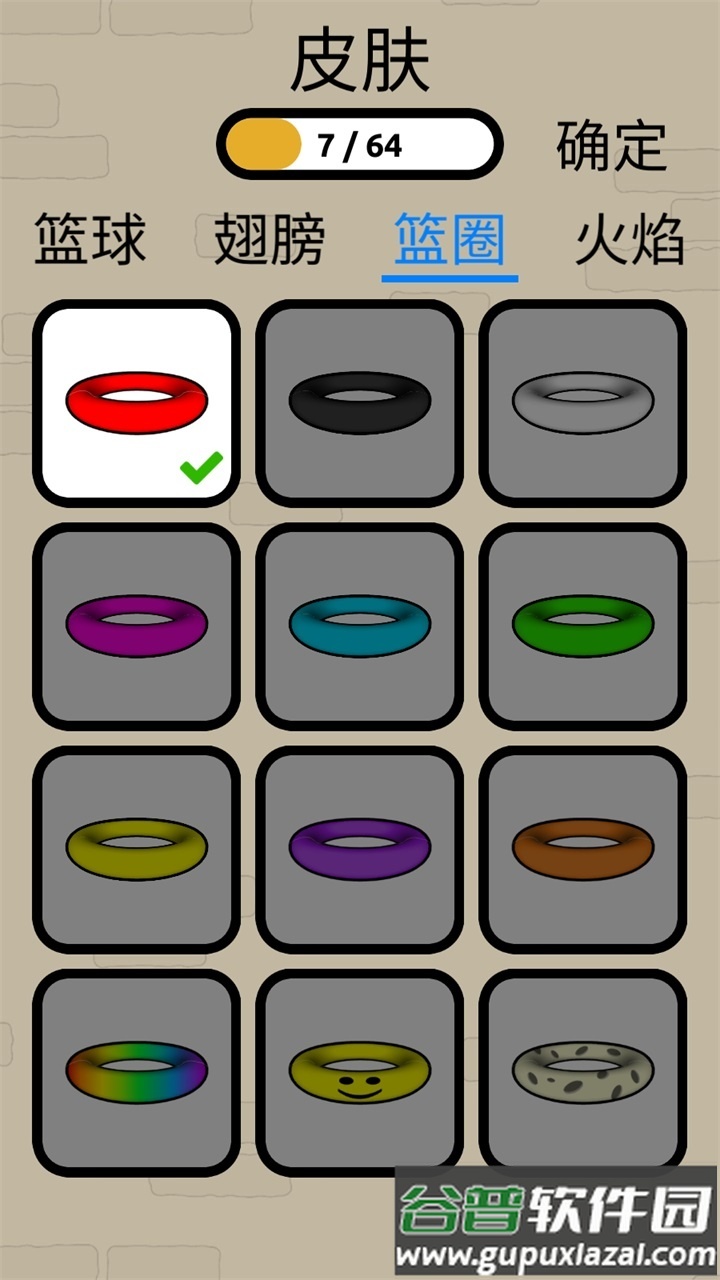The width and height of the screenshot is (720, 1280).
Task: Switch to the 篮球 tab
Action: point(90,240)
